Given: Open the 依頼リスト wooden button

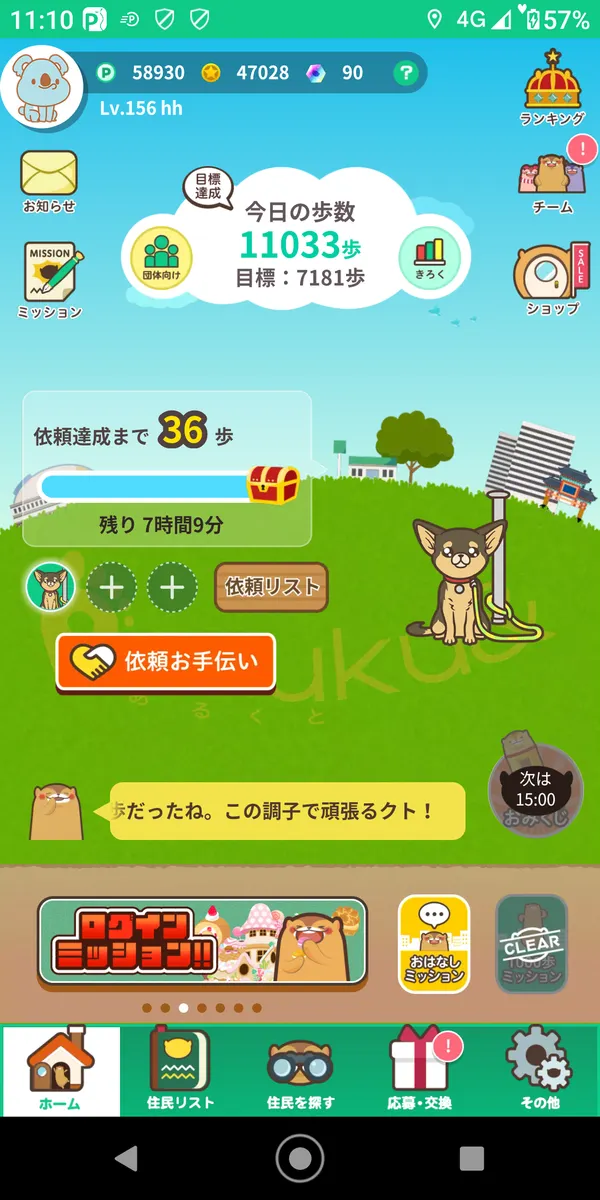Looking at the screenshot, I should [x=271, y=587].
